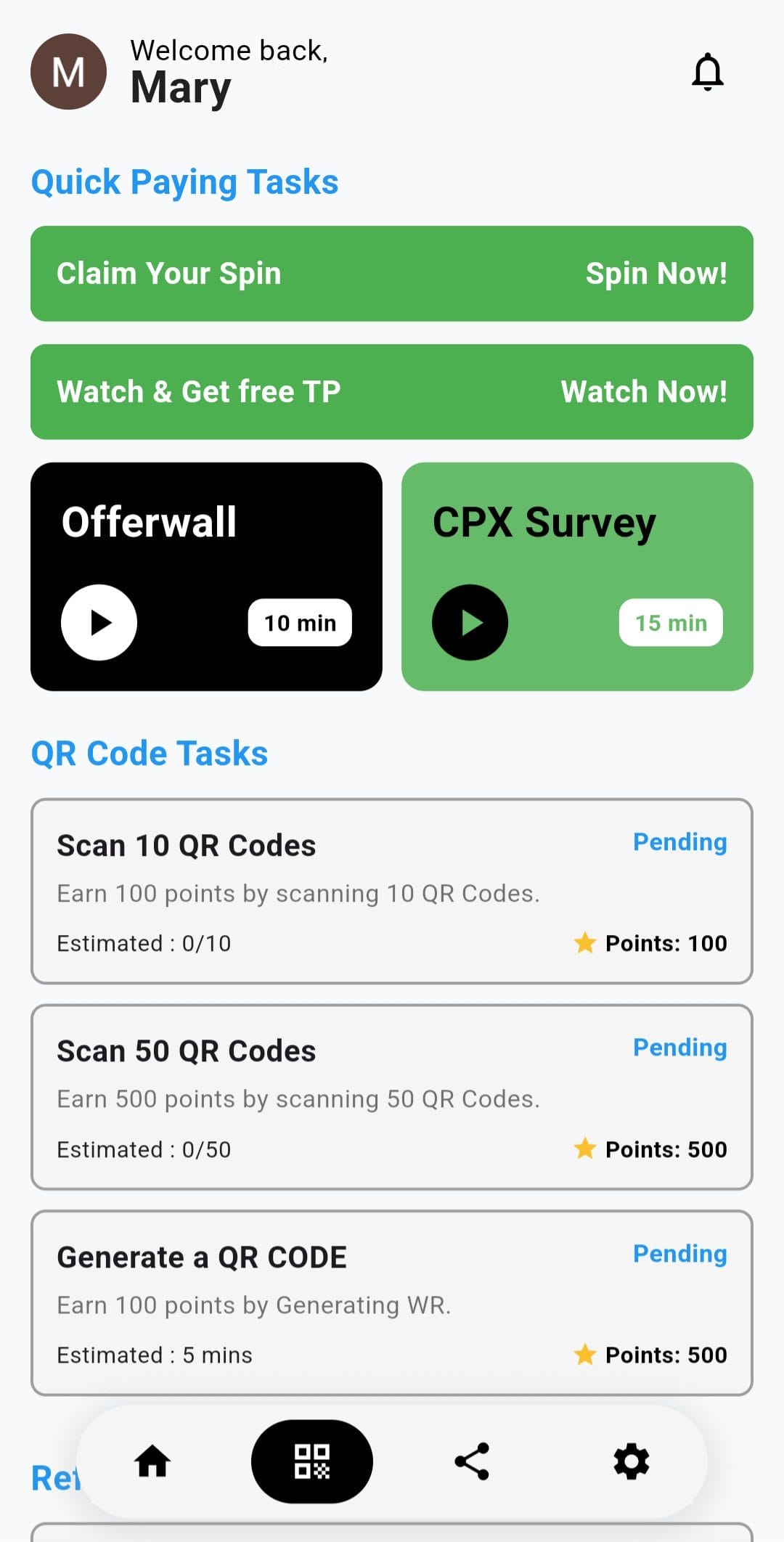Click the Quick Paying Tasks heading
Viewport: 784px width, 1542px height.
tap(185, 182)
